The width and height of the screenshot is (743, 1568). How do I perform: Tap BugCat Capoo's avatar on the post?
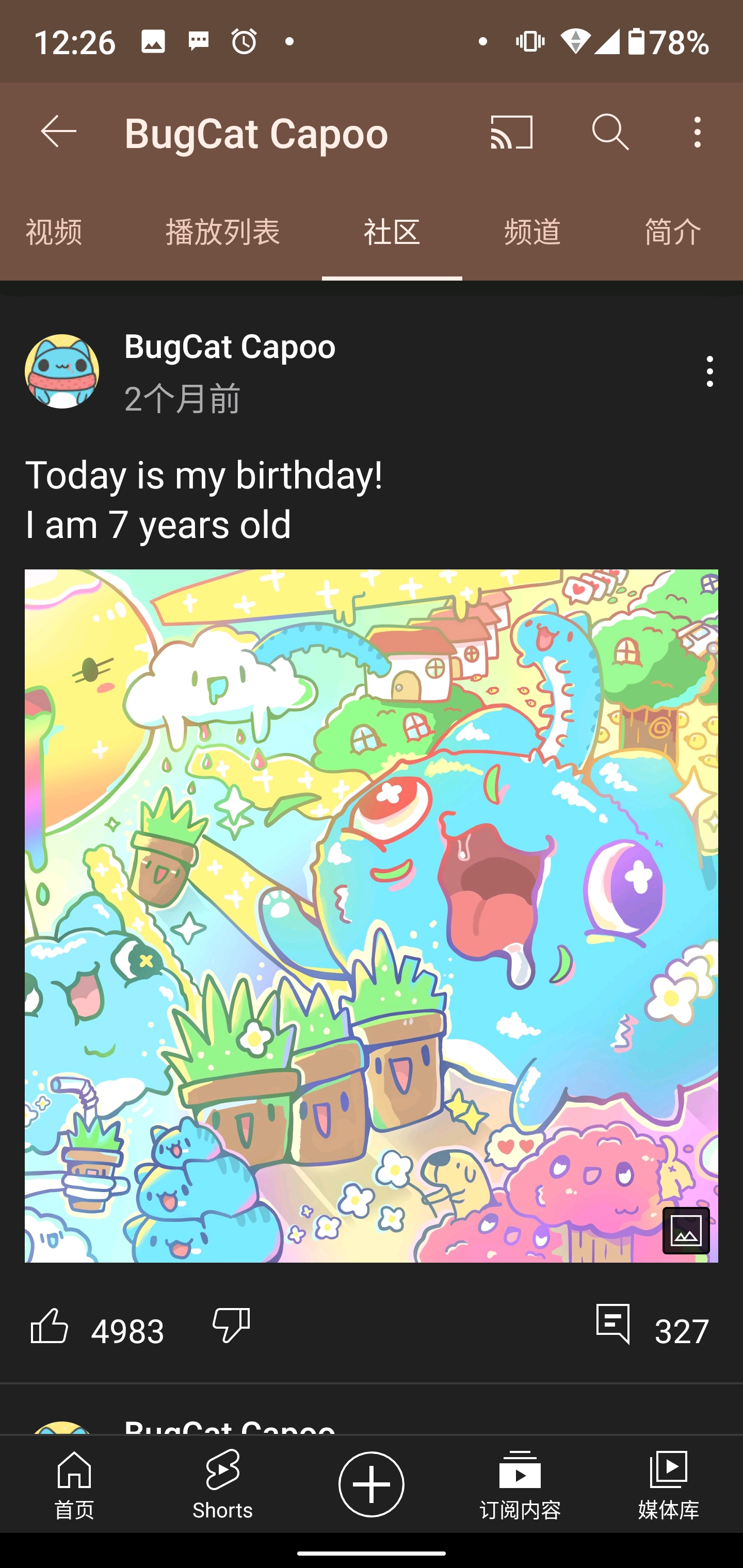coord(61,371)
